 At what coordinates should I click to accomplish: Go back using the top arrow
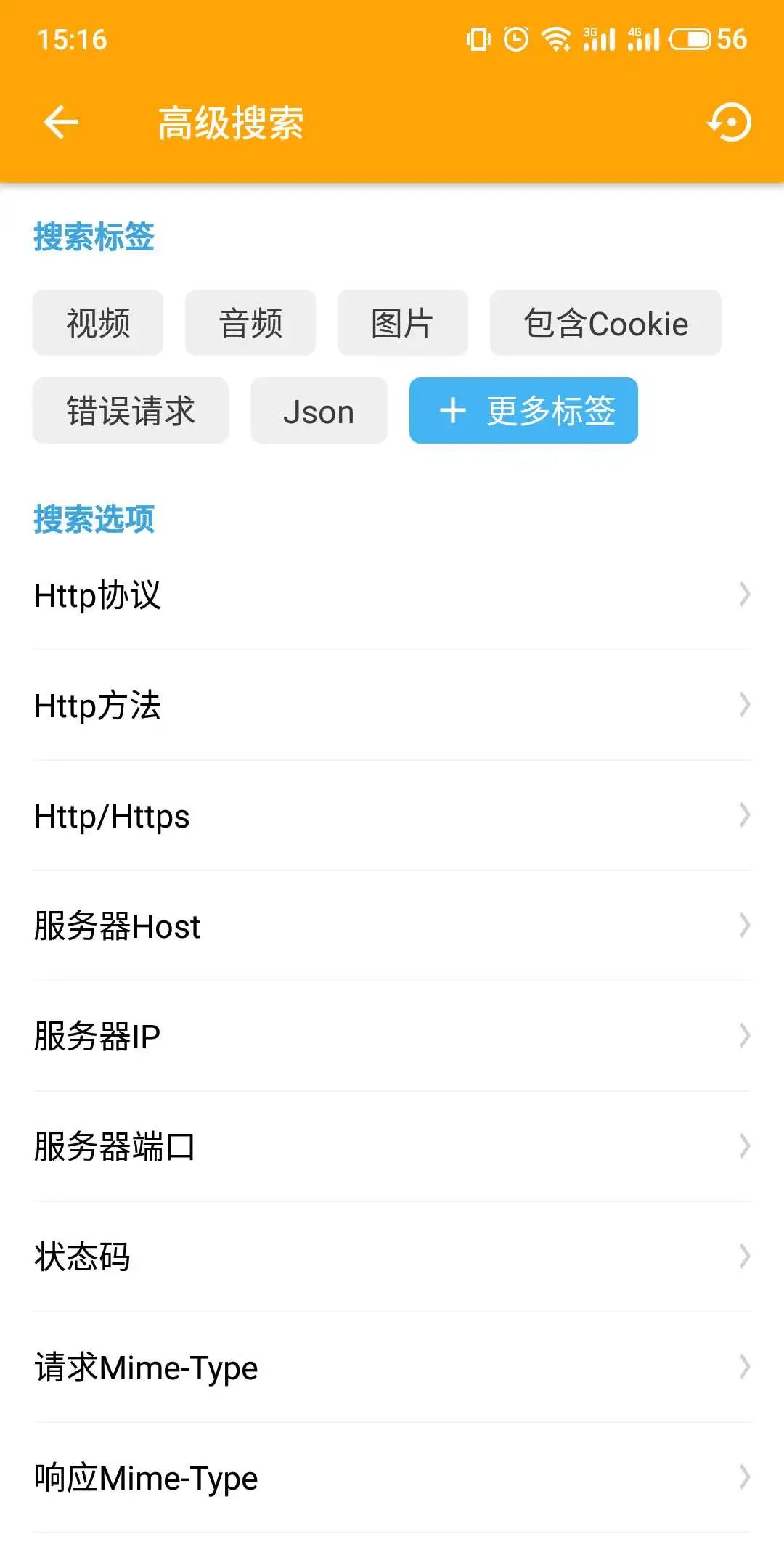(x=61, y=122)
